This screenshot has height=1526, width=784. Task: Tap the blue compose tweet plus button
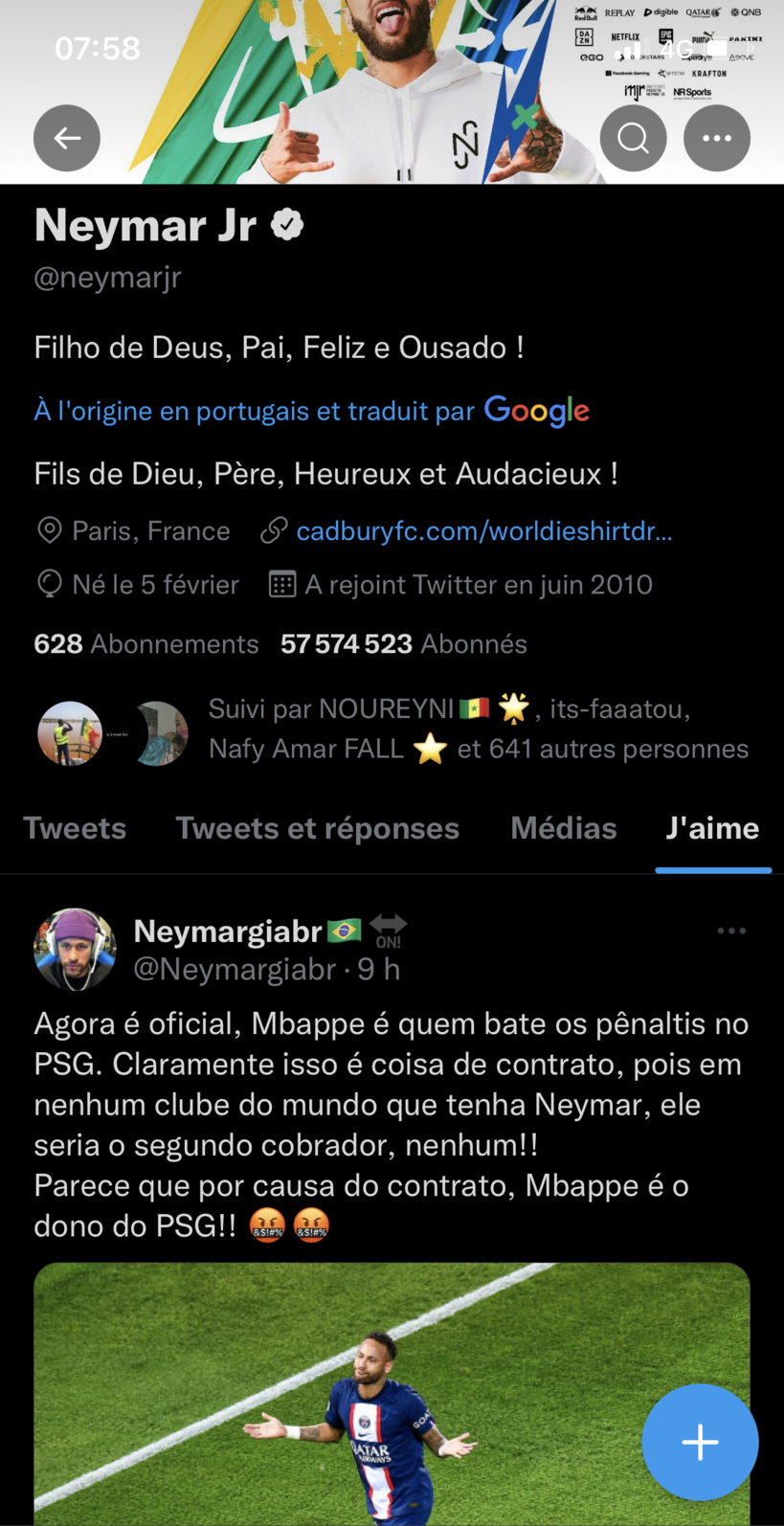tap(700, 1442)
